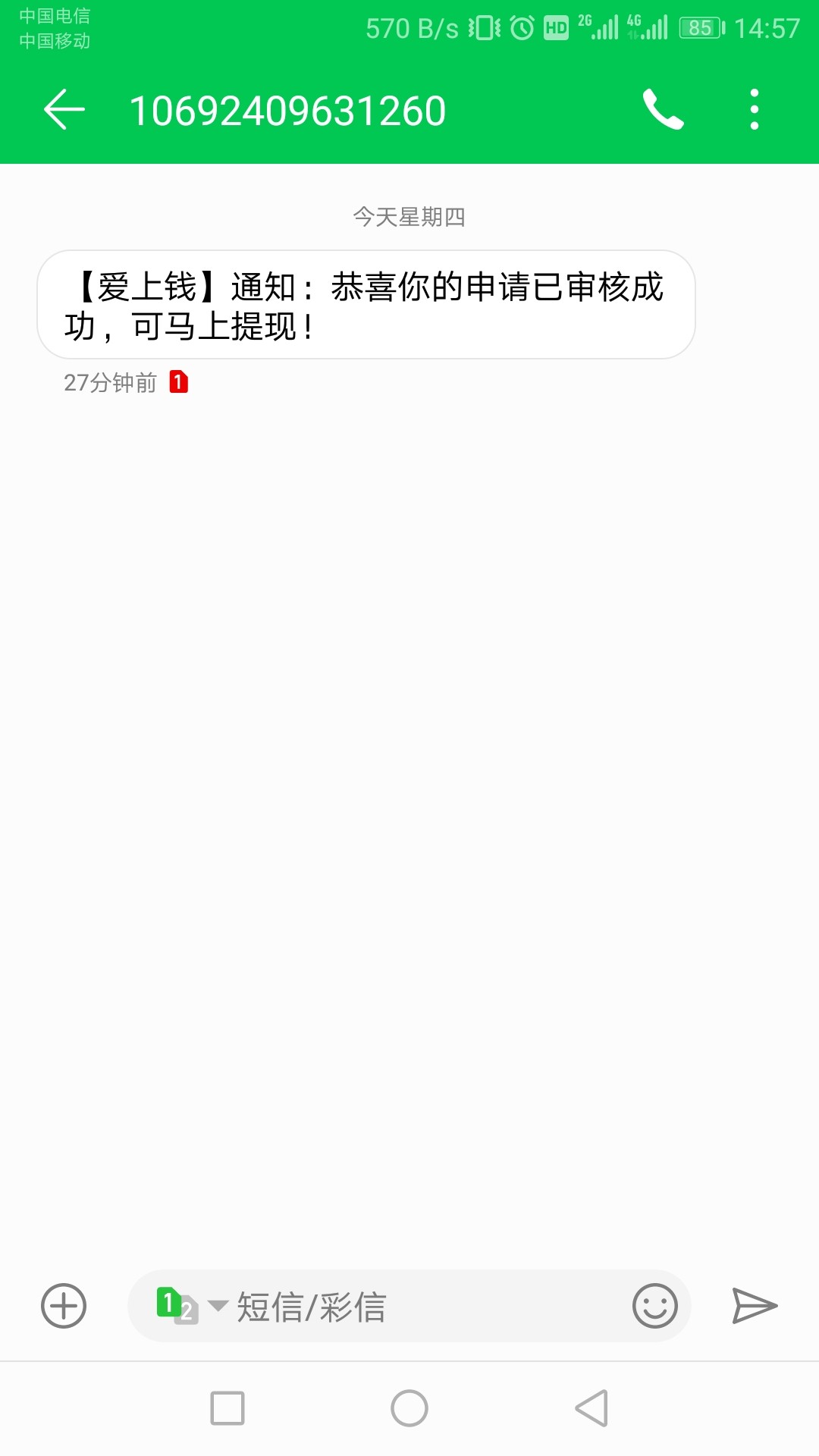Tap the send message arrow
The image size is (819, 1456).
coord(755,1306)
